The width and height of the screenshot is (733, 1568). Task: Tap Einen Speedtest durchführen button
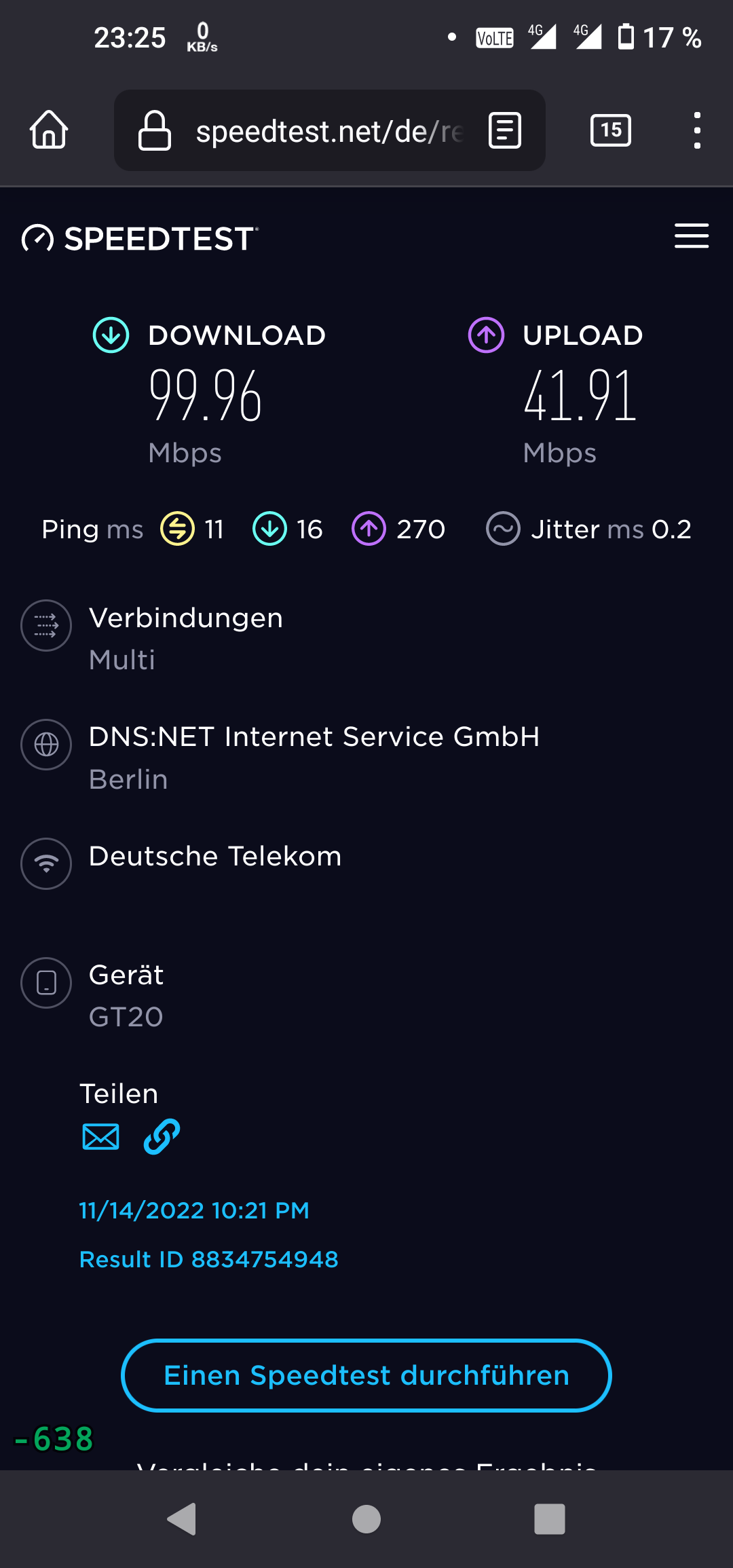(366, 1376)
